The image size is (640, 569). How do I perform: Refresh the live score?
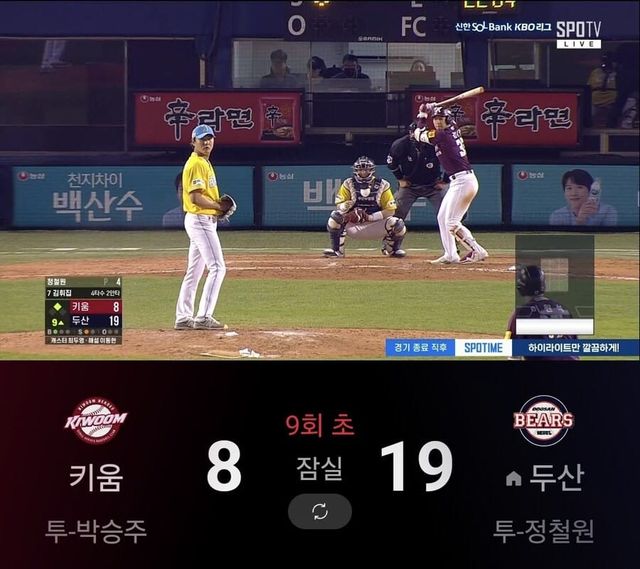[x=319, y=511]
